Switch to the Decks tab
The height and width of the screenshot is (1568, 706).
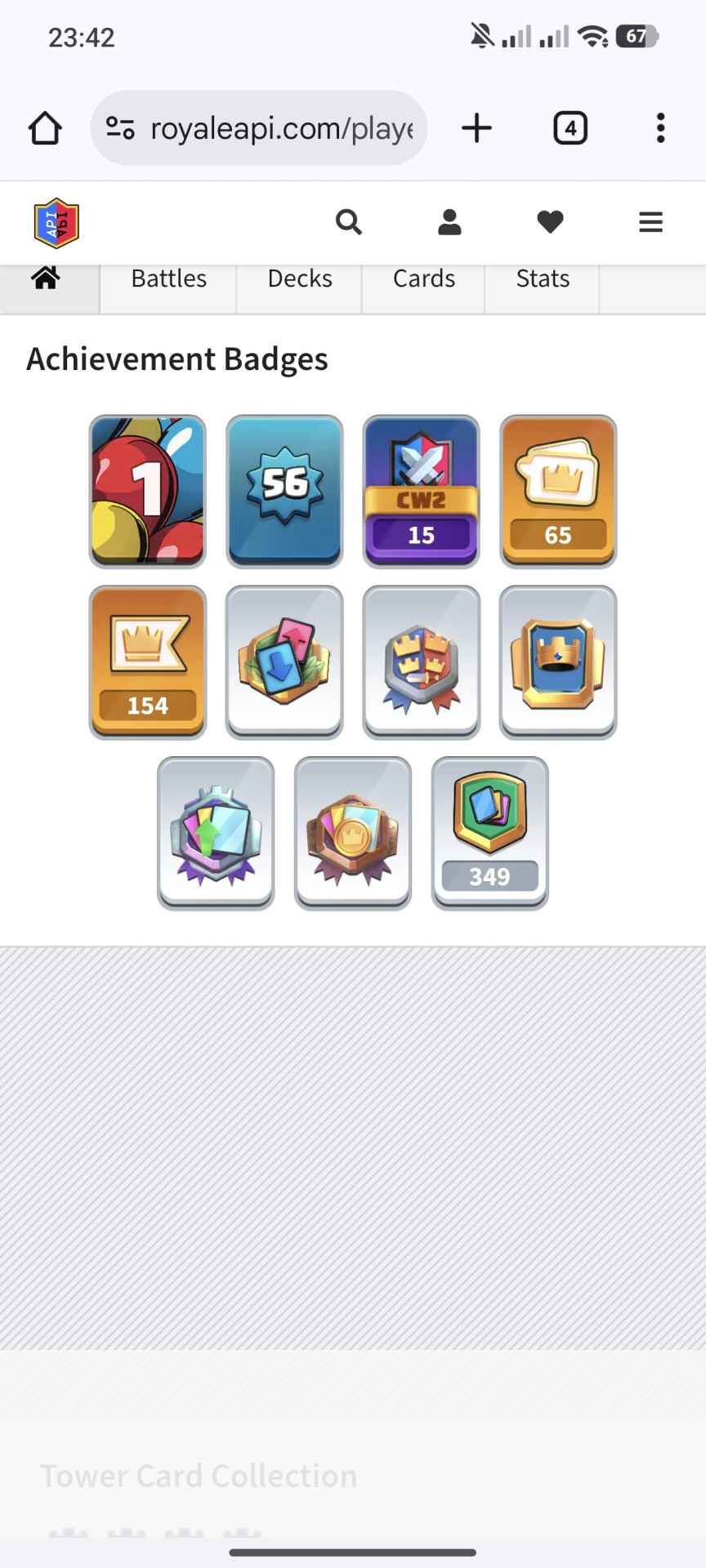tap(300, 279)
